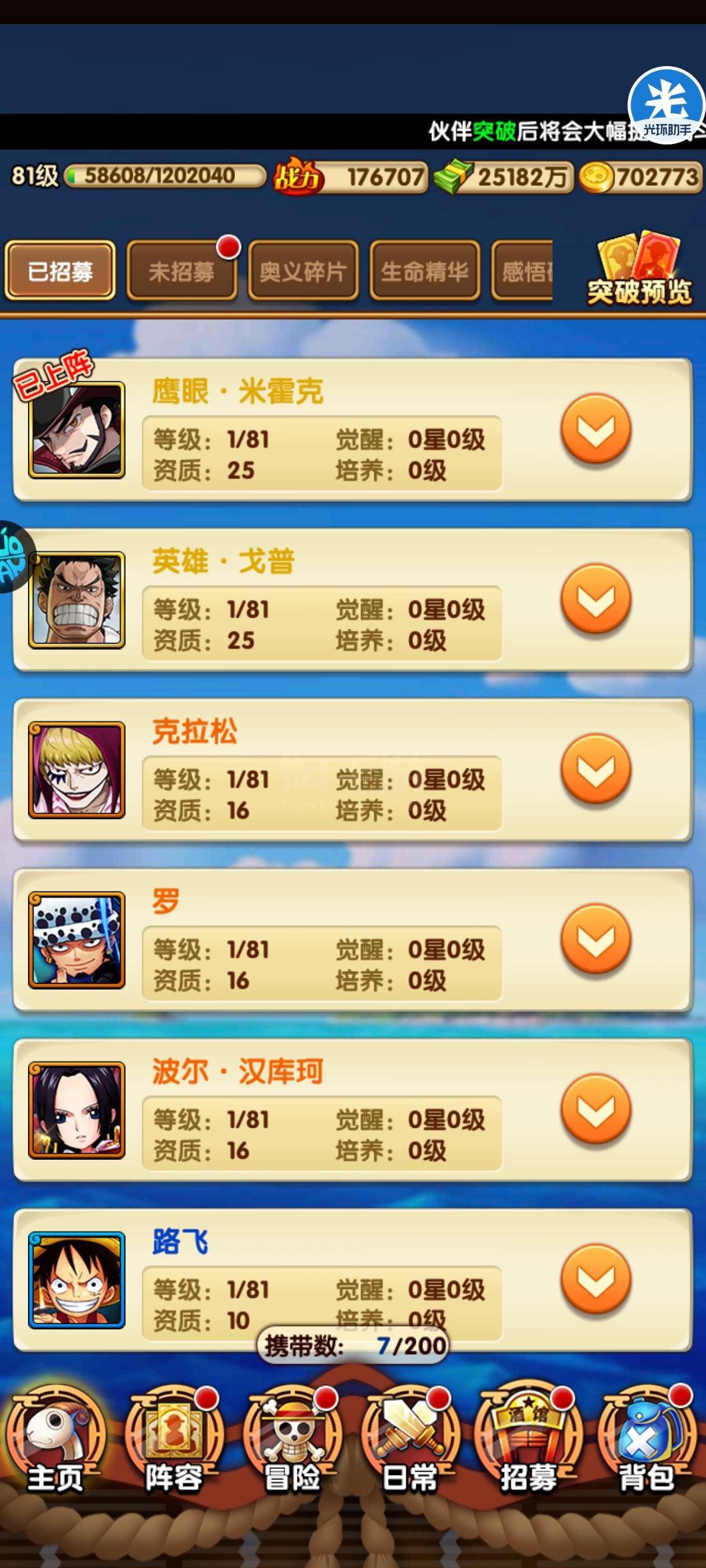The height and width of the screenshot is (1568, 706).
Task: Expand 英雄·戈普 details arrow
Action: pos(596,599)
